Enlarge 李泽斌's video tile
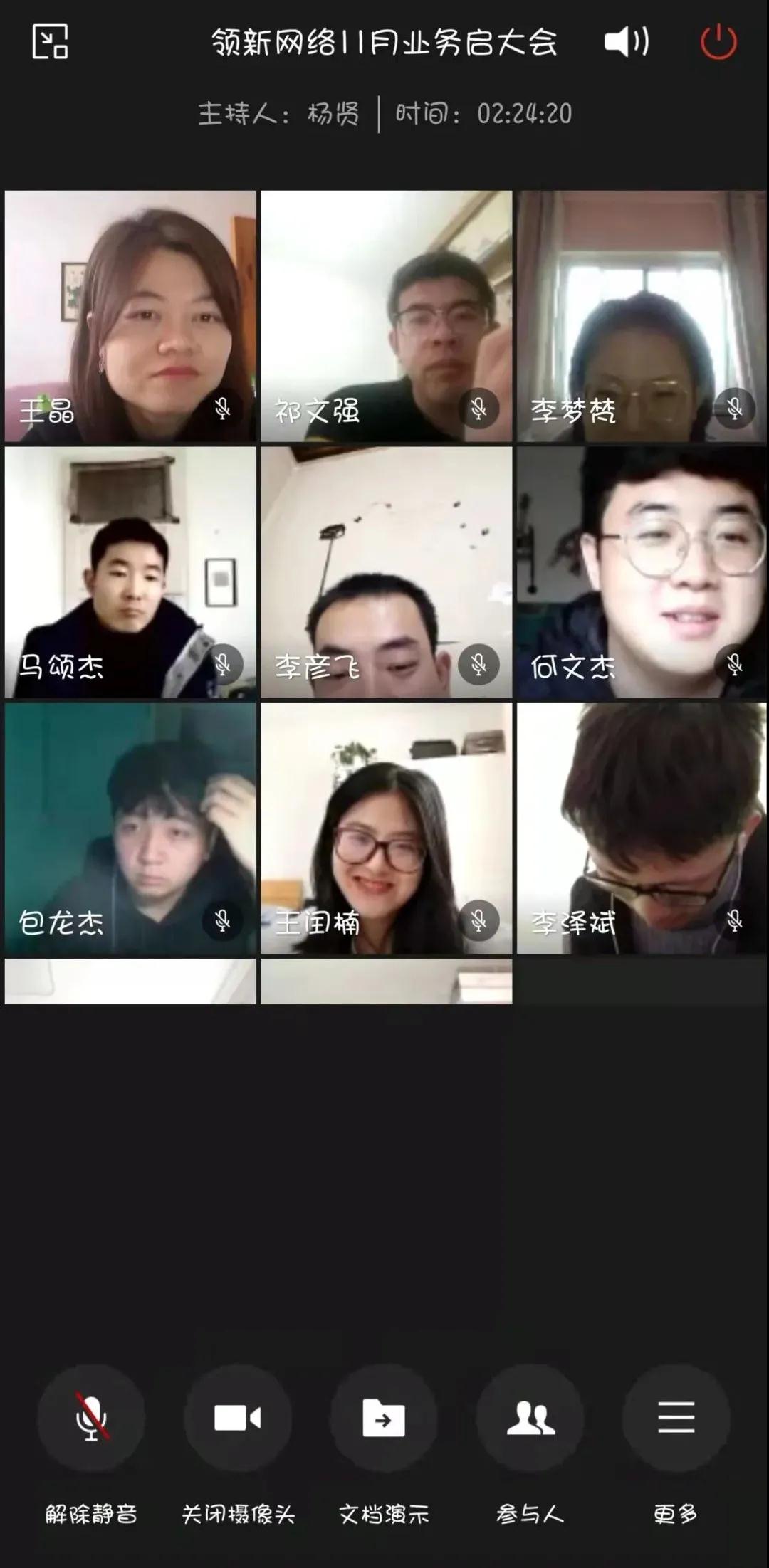The width and height of the screenshot is (769, 1568). click(642, 828)
